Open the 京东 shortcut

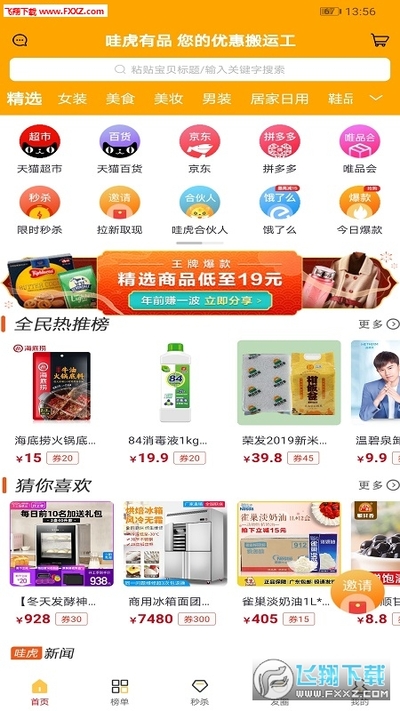pyautogui.click(x=200, y=149)
